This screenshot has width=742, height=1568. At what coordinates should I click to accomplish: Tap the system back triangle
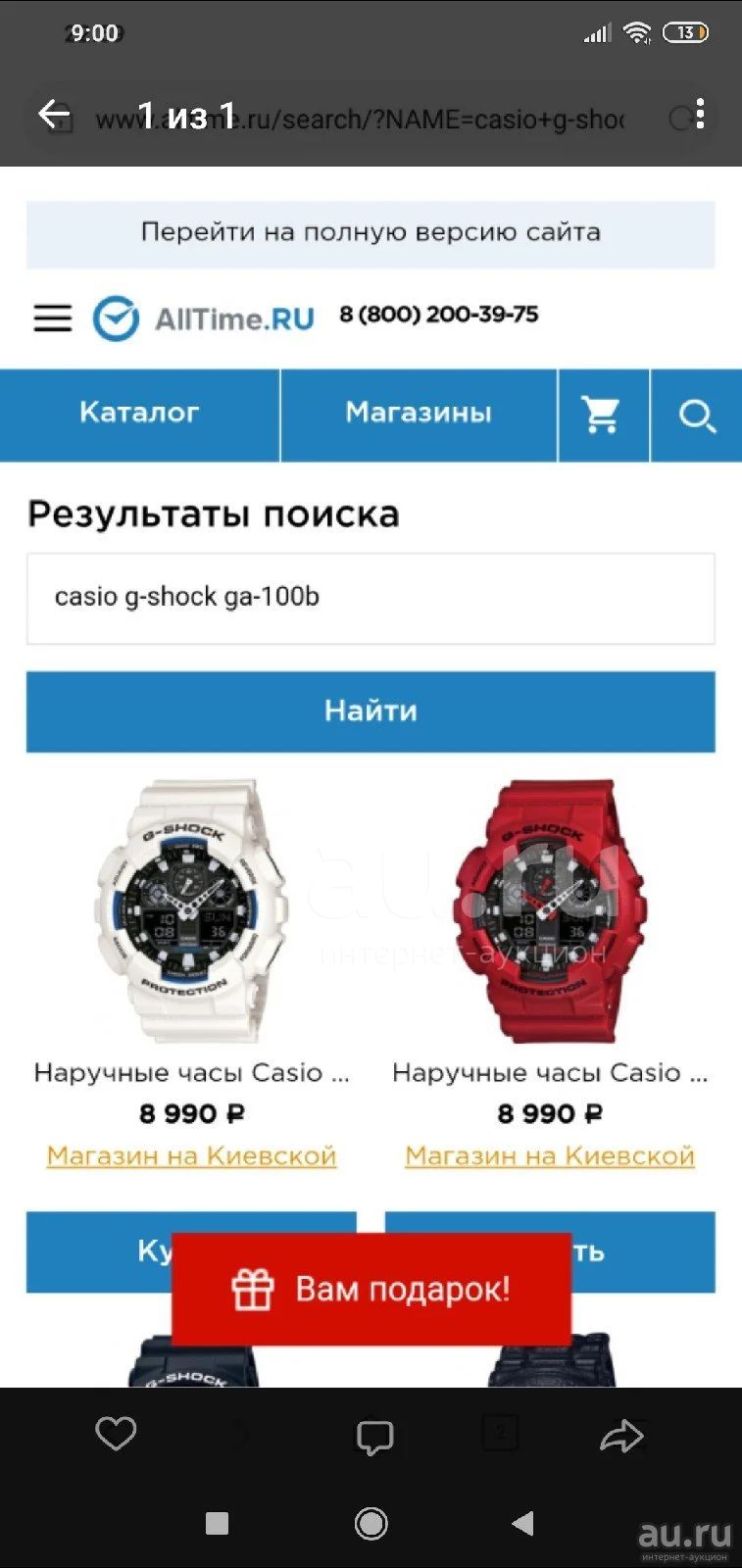pos(523,1523)
